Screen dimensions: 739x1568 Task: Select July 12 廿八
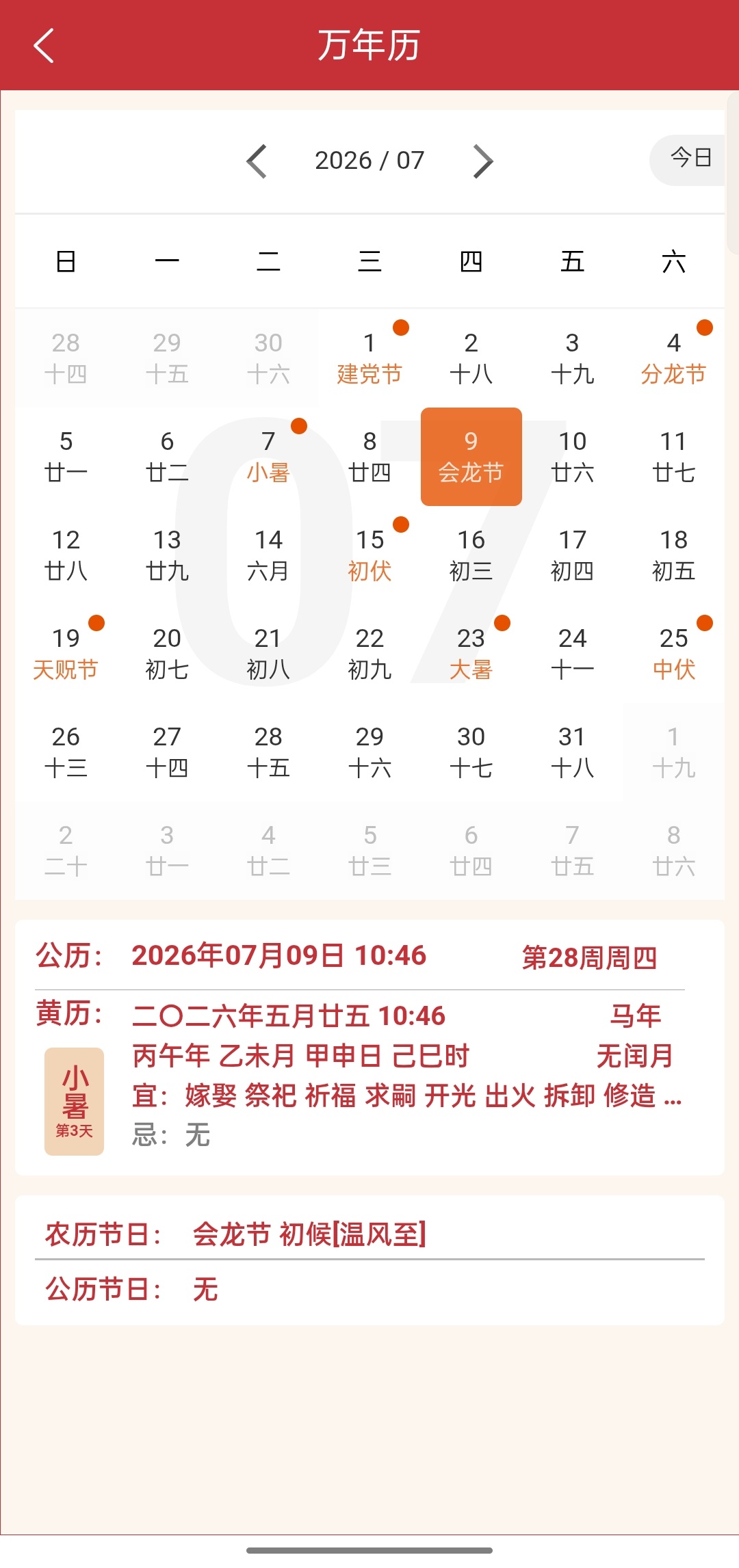66,555
